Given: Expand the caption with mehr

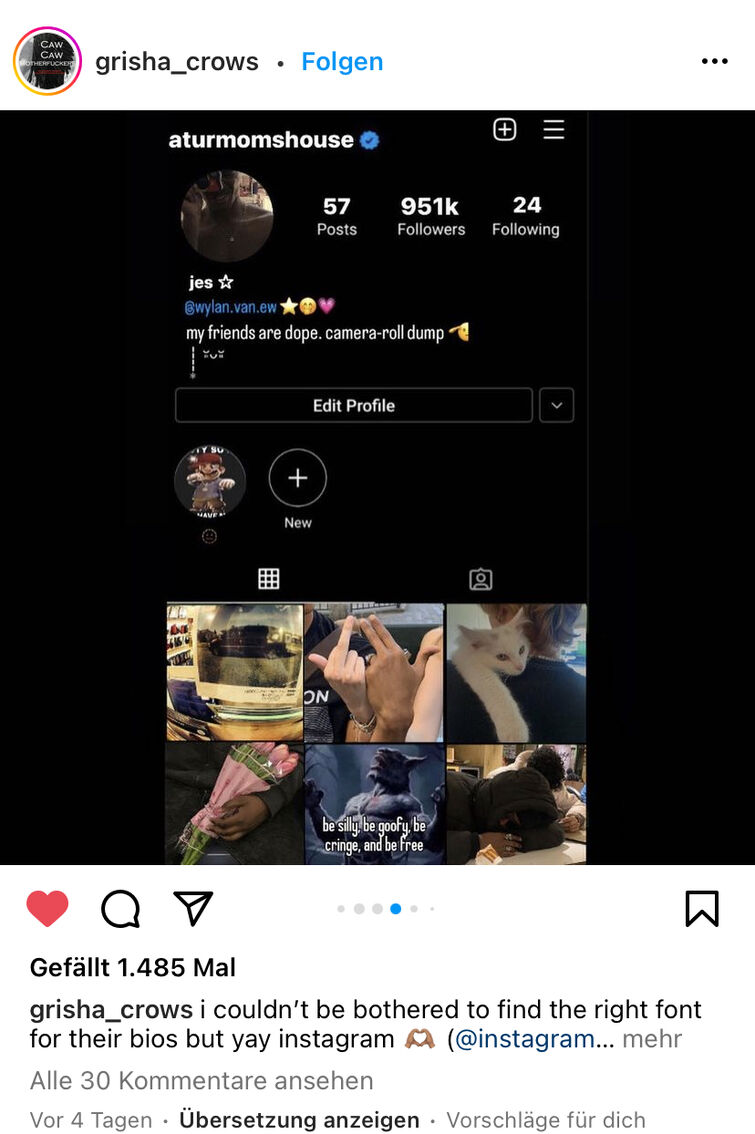Looking at the screenshot, I should (x=652, y=1039).
